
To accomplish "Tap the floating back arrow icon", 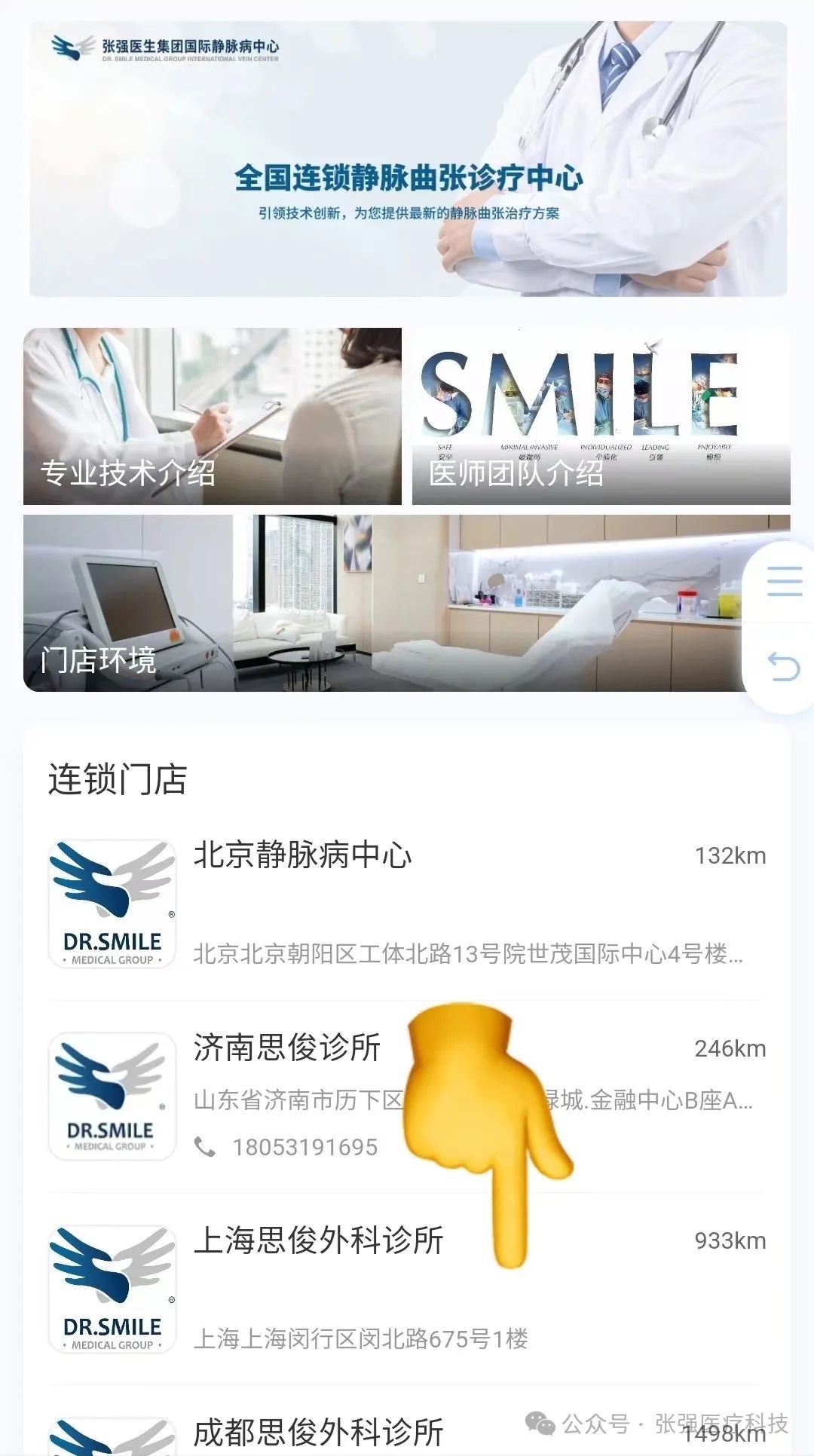I will pos(784,667).
